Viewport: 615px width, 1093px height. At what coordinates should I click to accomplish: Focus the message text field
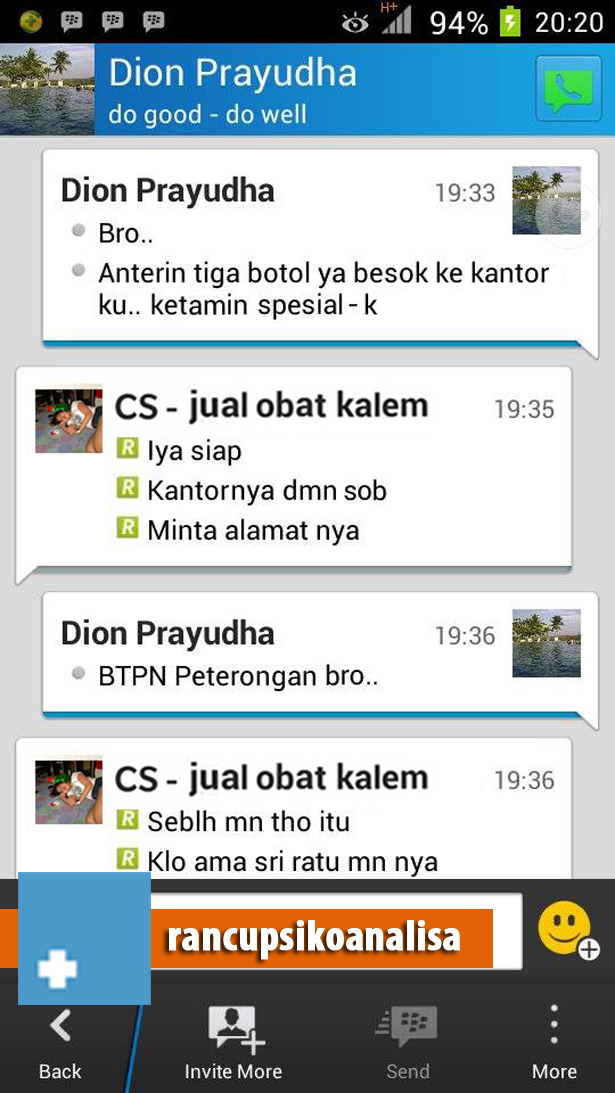(336, 931)
